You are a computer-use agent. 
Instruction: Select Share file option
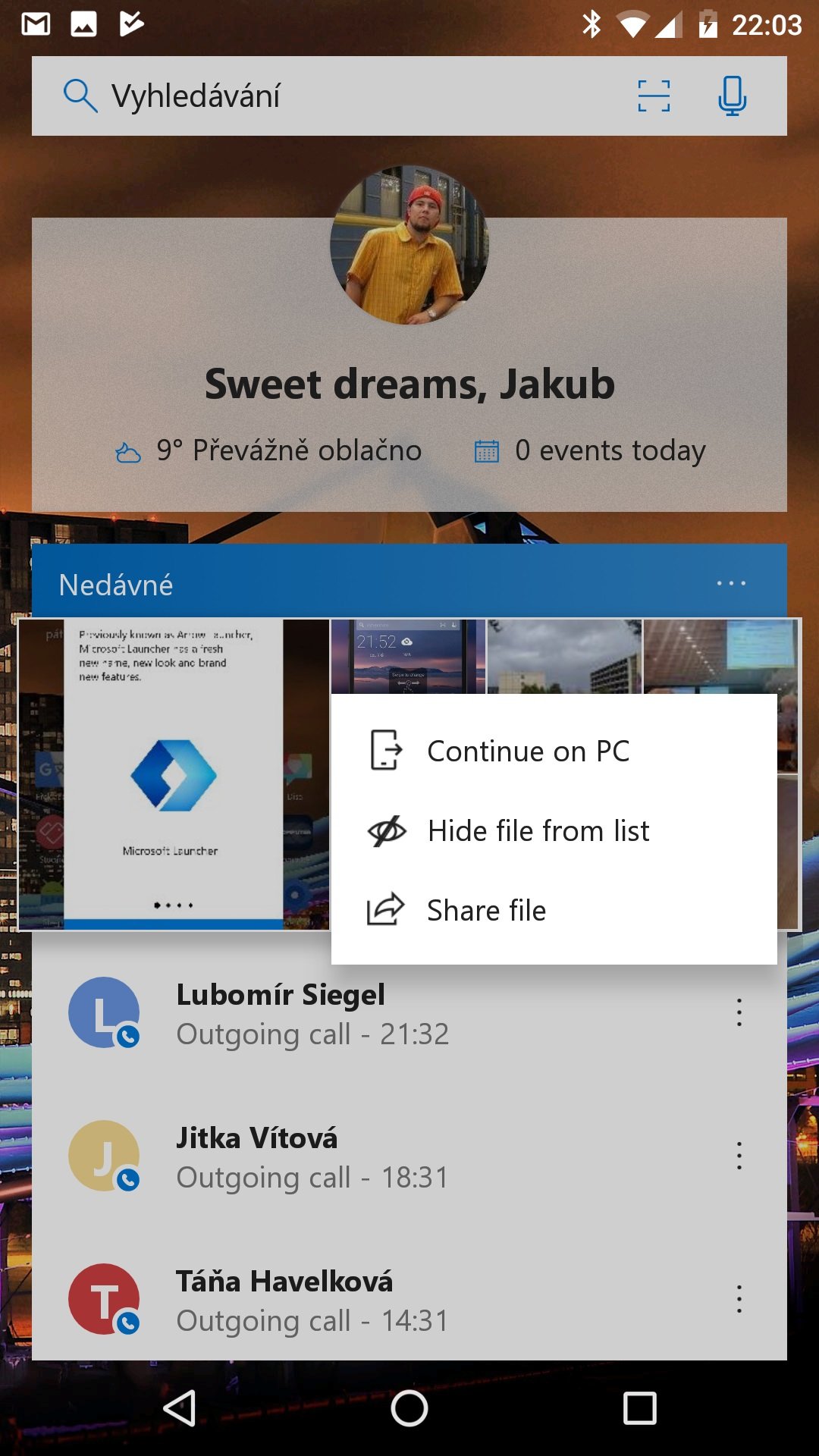486,910
